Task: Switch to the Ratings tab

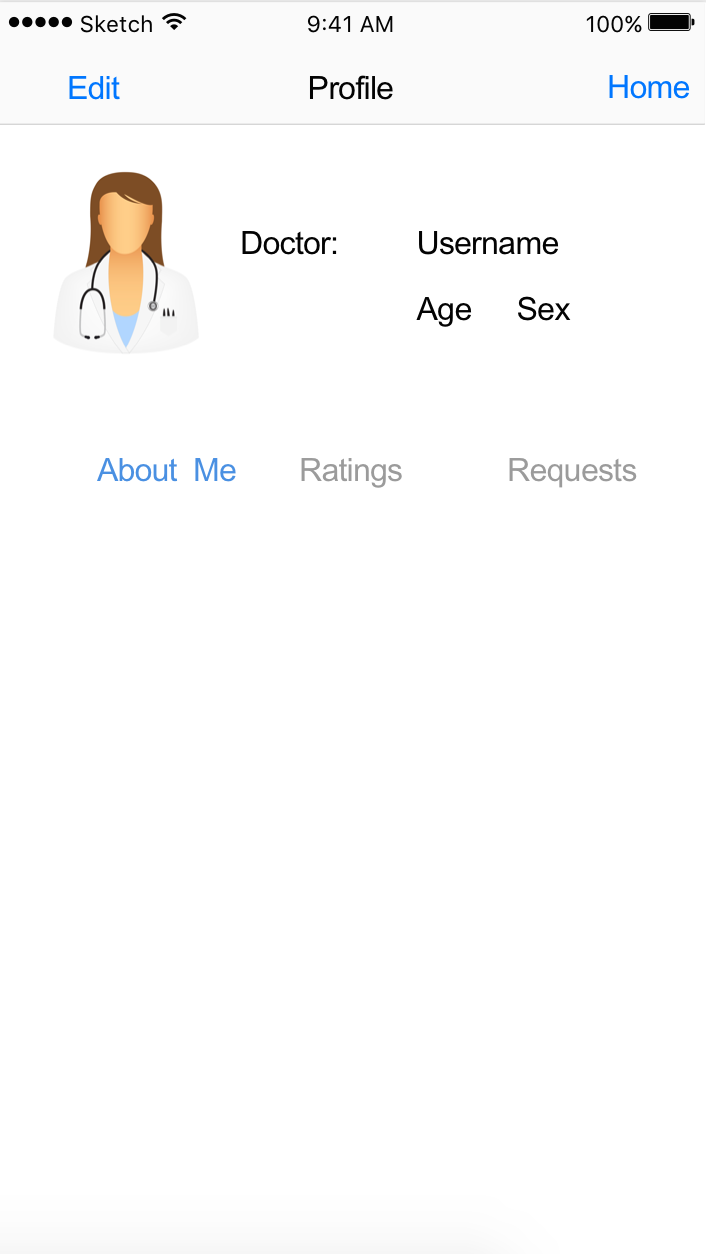Action: point(351,471)
